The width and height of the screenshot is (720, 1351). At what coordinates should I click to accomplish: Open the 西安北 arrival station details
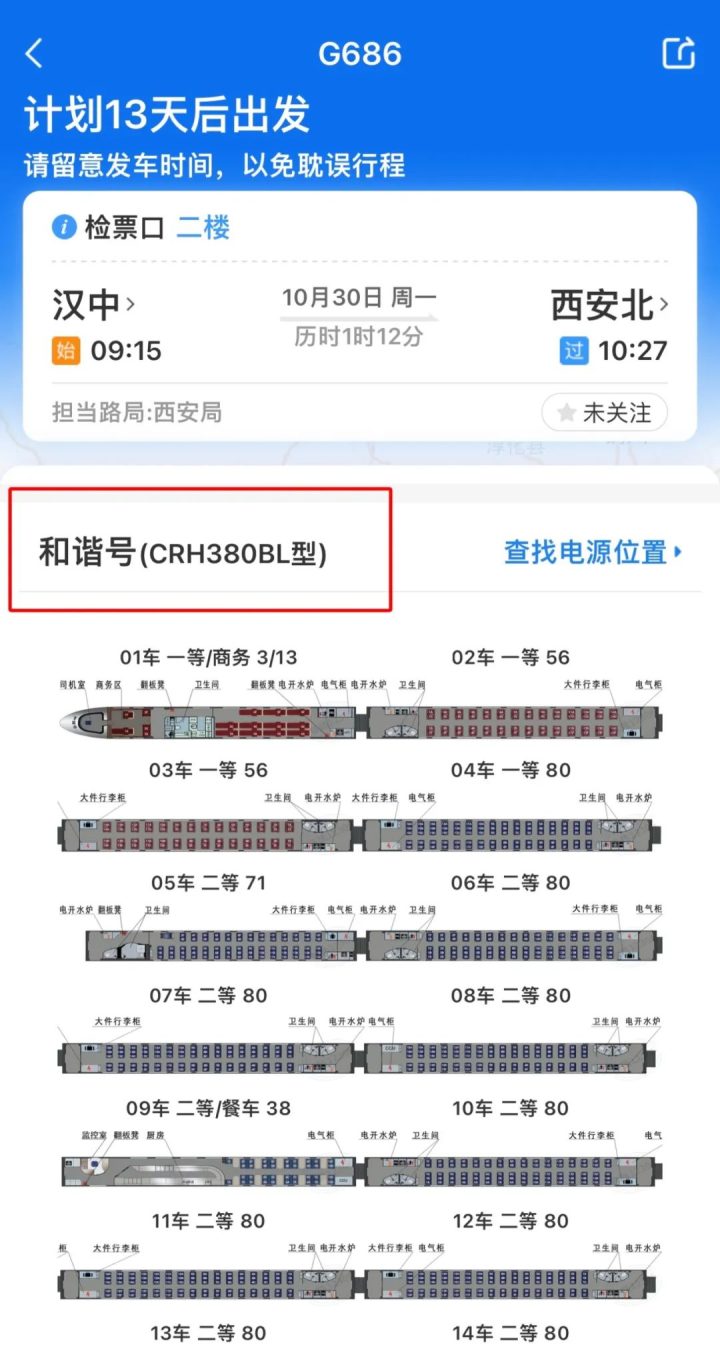click(x=609, y=305)
